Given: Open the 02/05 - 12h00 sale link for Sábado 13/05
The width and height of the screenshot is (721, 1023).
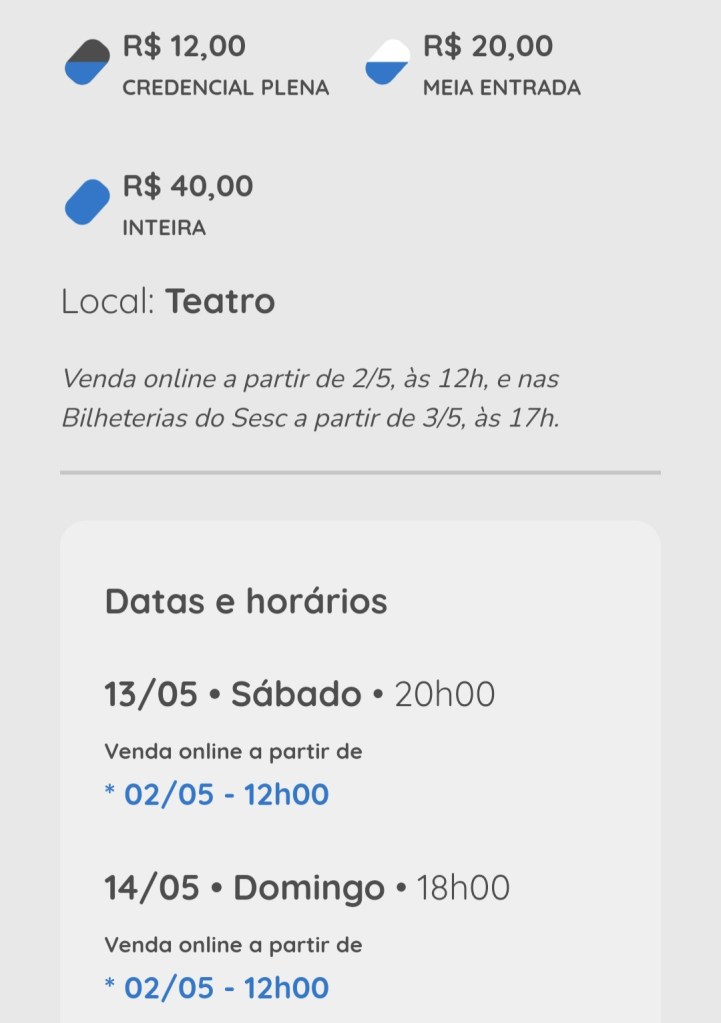Looking at the screenshot, I should 226,795.
